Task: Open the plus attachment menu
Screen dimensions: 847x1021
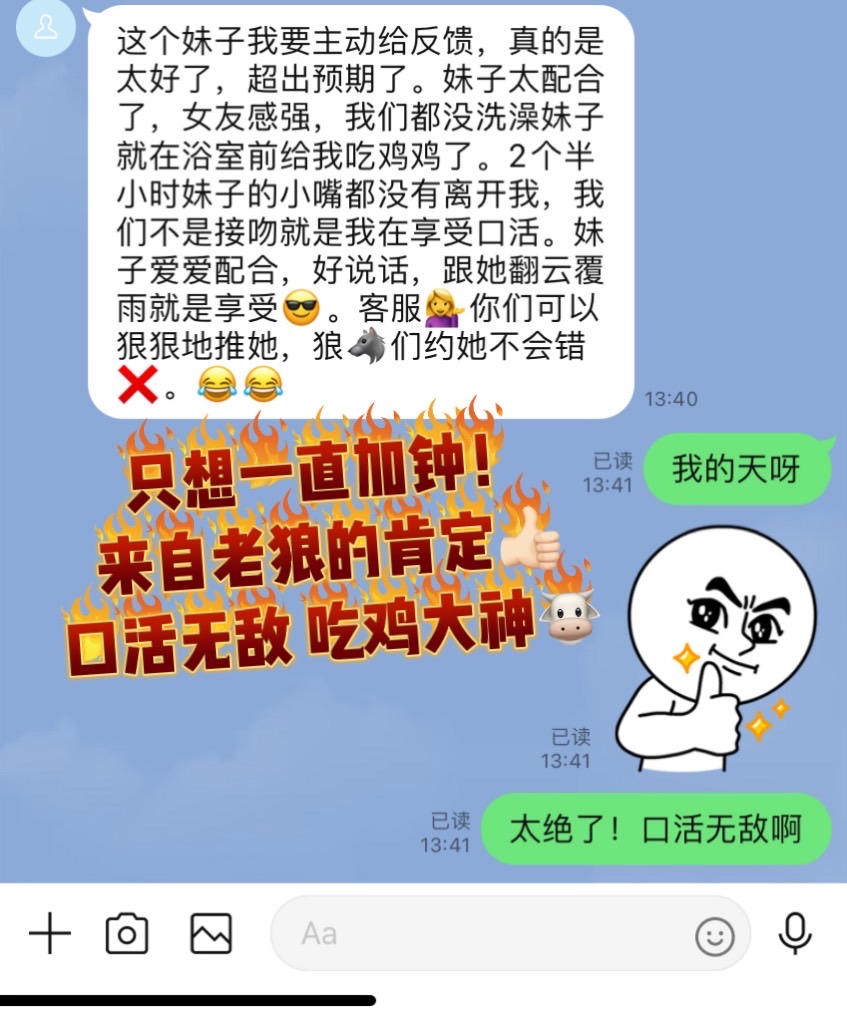Action: click(49, 935)
